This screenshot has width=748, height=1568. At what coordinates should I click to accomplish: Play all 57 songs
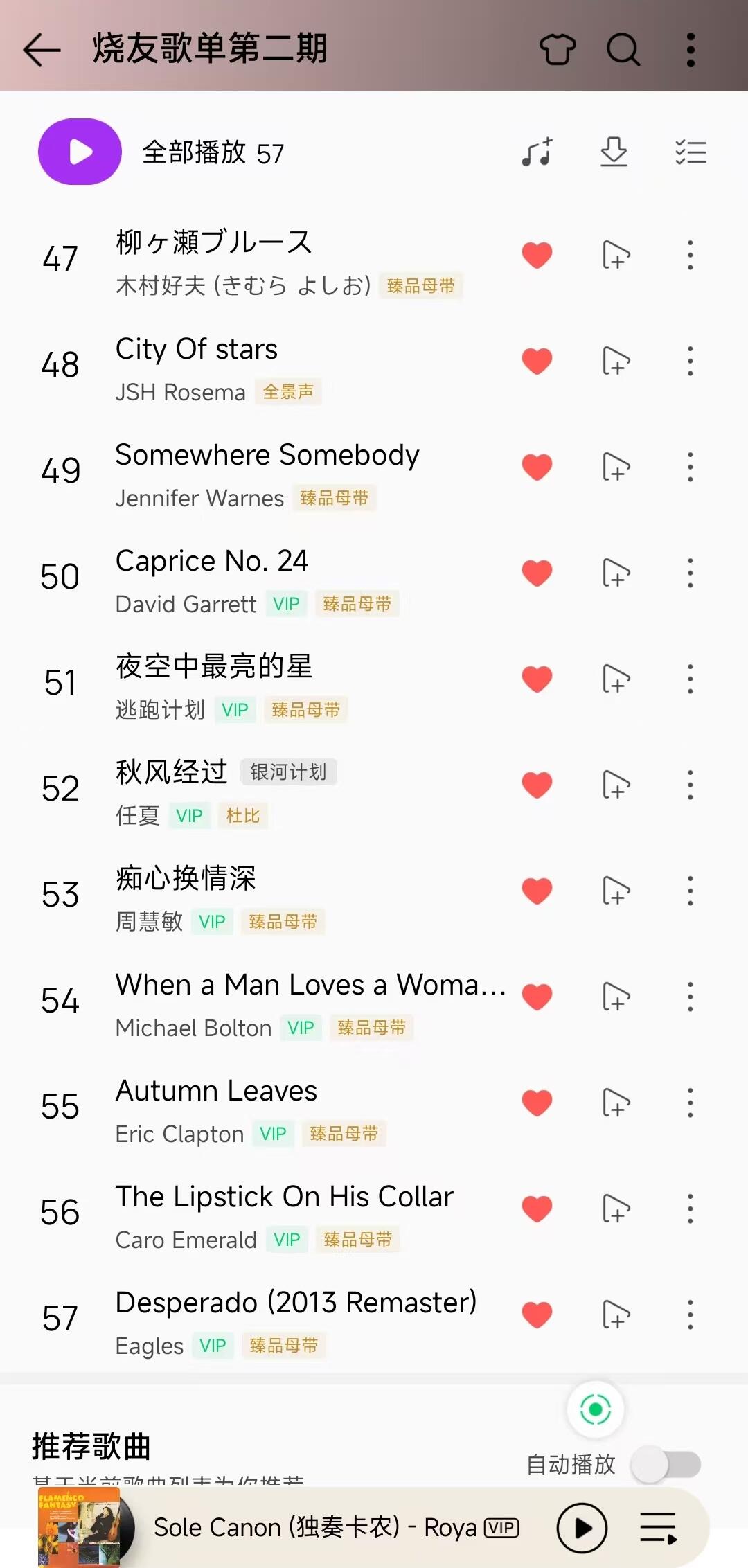(80, 152)
